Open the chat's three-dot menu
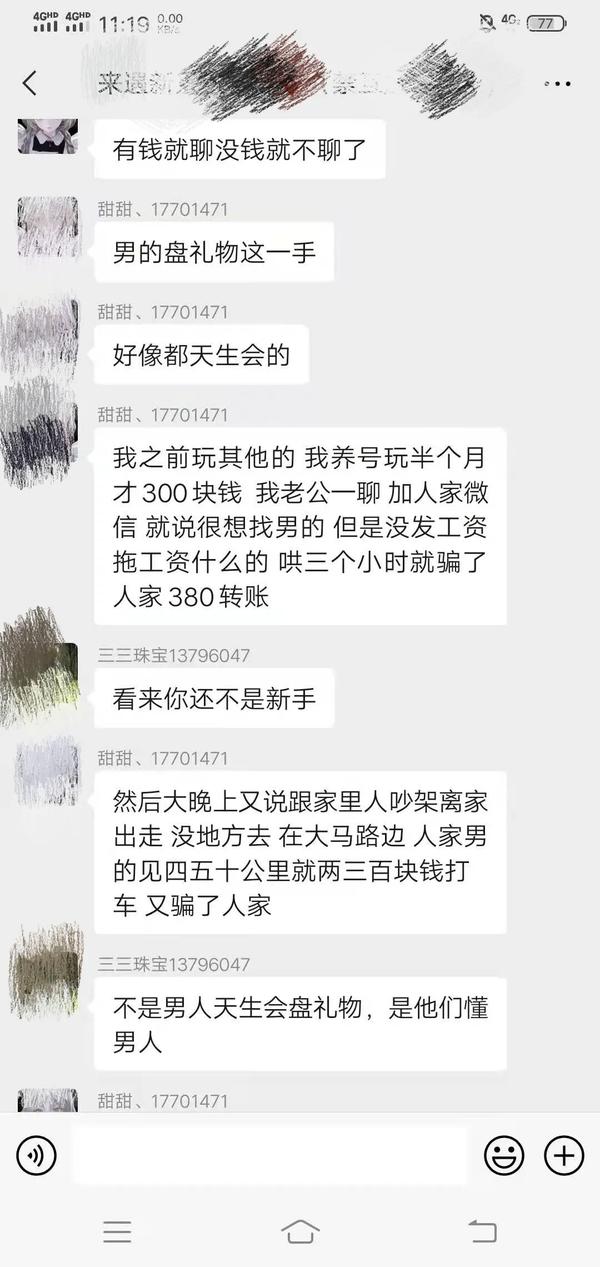Viewport: 600px width, 1267px height. point(557,83)
